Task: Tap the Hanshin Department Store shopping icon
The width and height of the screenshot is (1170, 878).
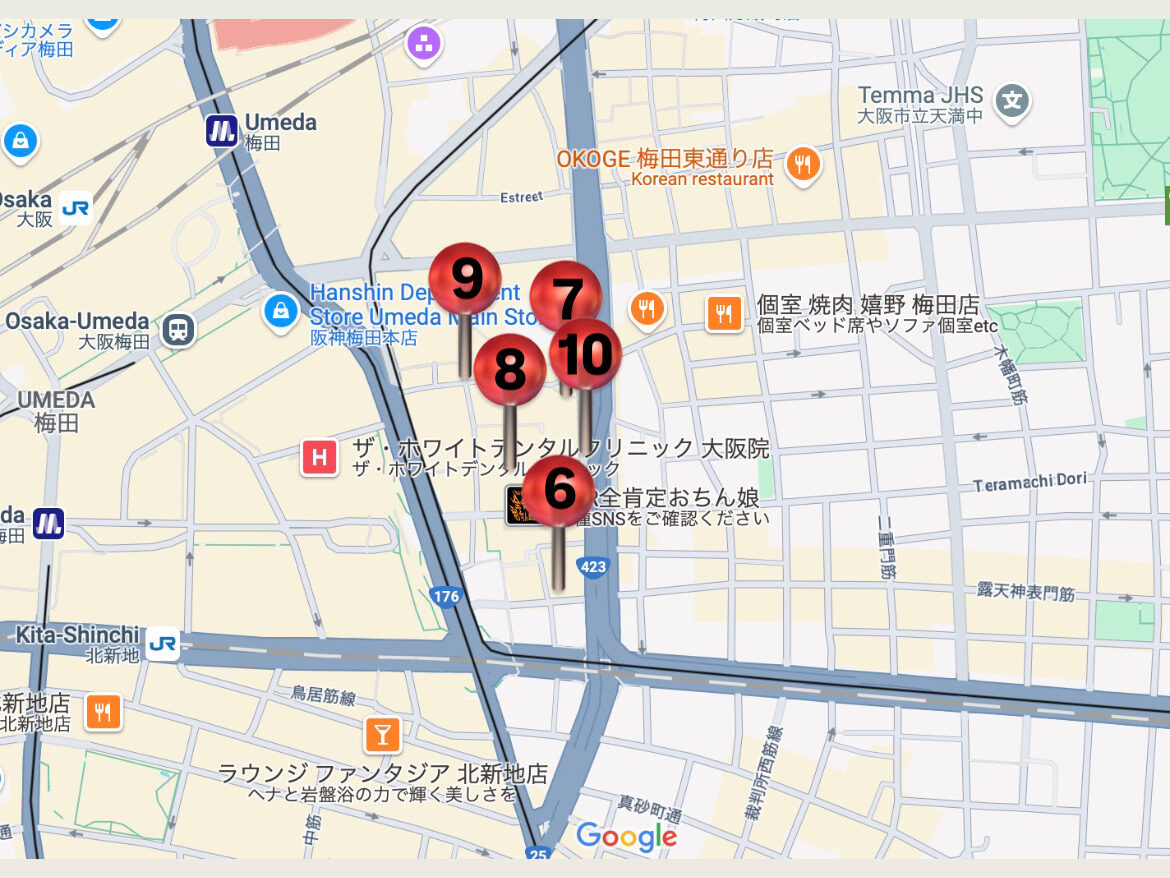Action: 281,310
